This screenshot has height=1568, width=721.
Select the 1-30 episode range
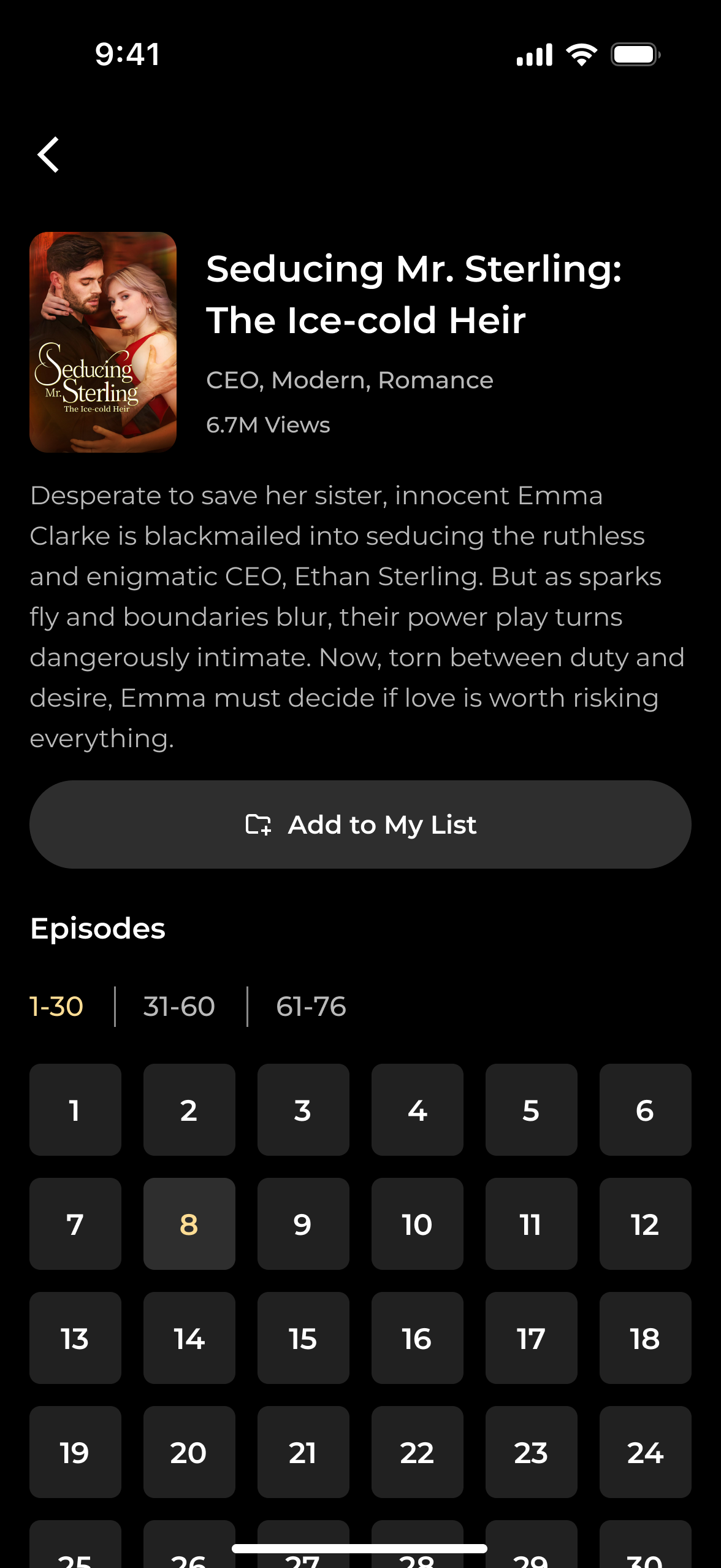click(x=56, y=1007)
